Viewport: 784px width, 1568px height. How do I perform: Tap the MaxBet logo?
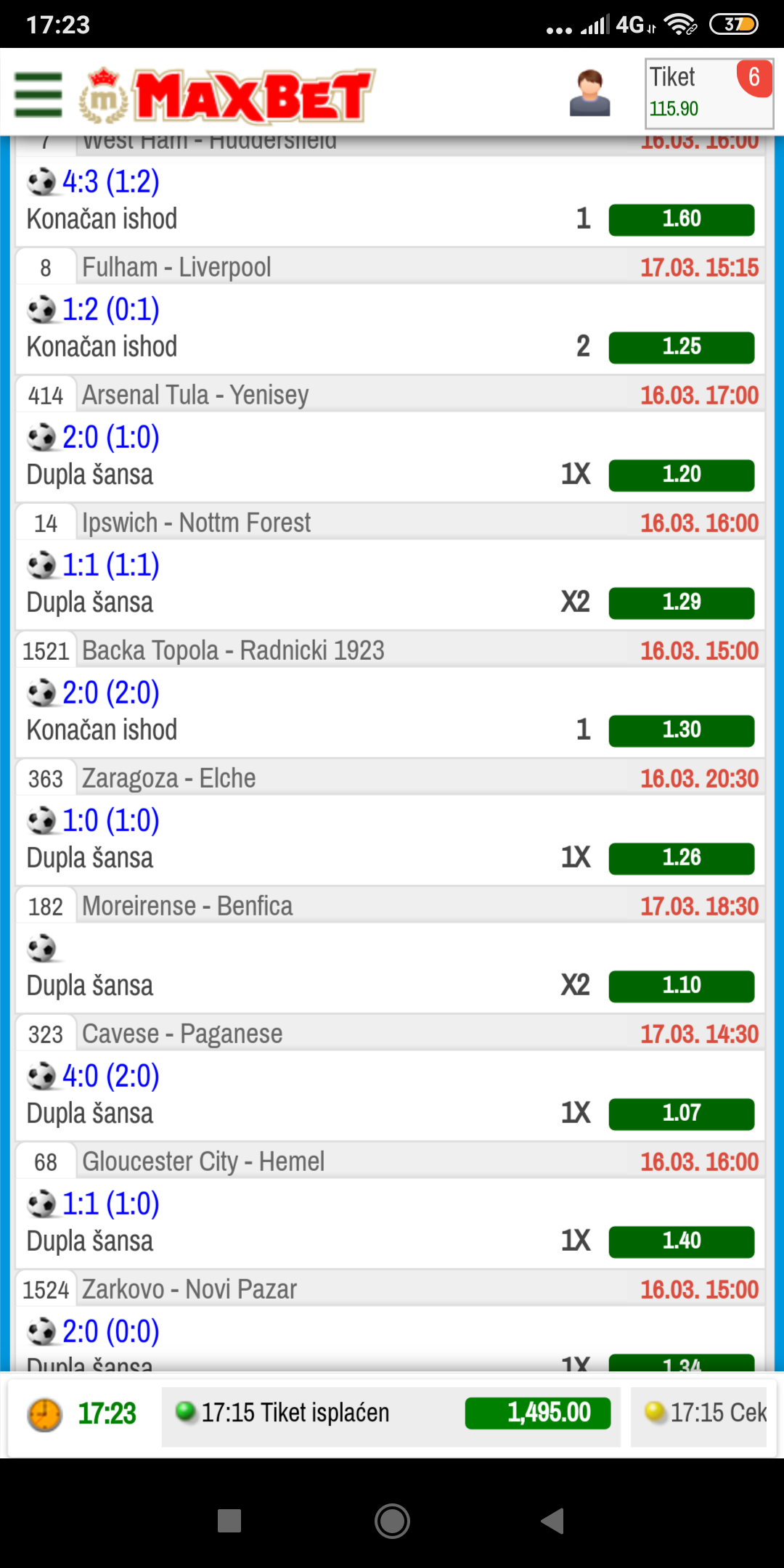point(227,94)
